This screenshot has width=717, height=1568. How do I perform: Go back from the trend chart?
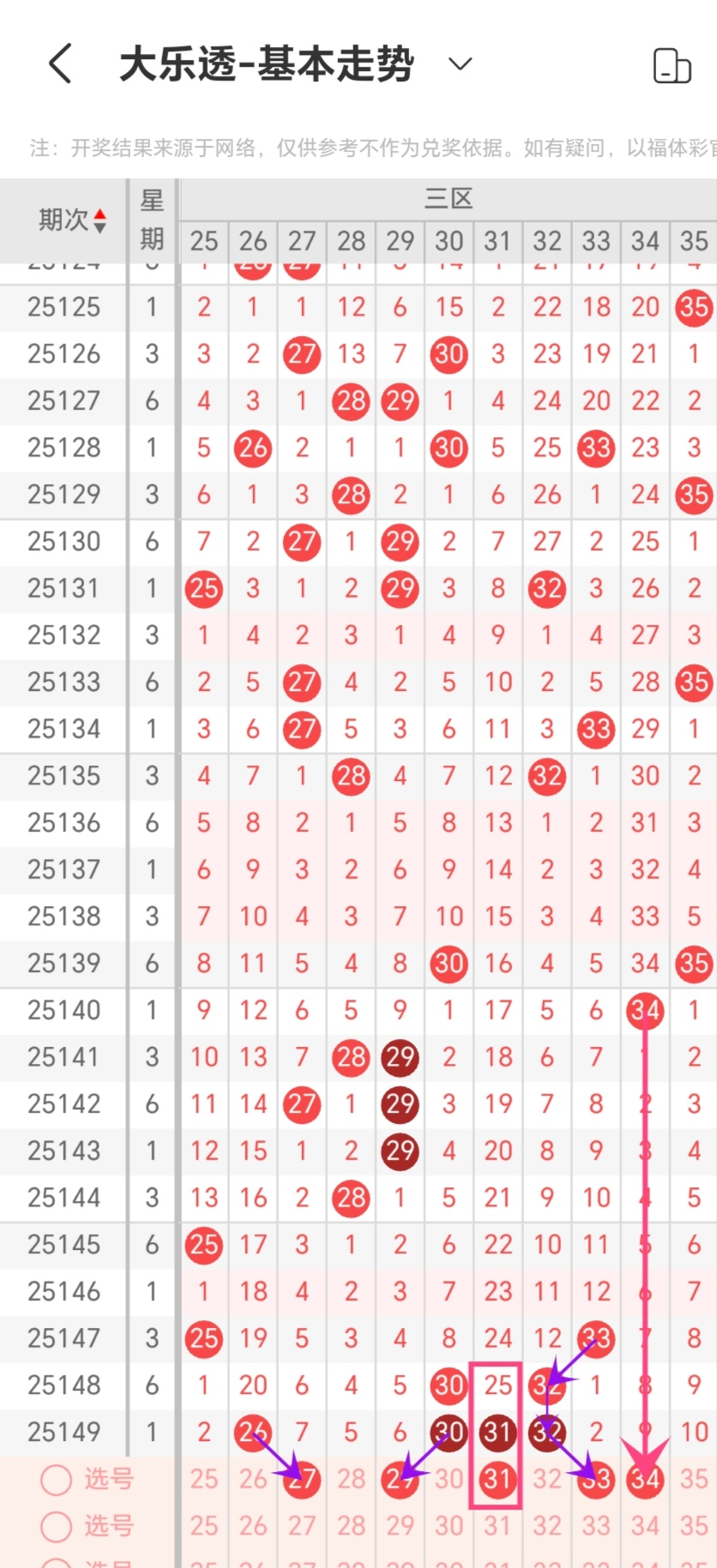tap(60, 63)
